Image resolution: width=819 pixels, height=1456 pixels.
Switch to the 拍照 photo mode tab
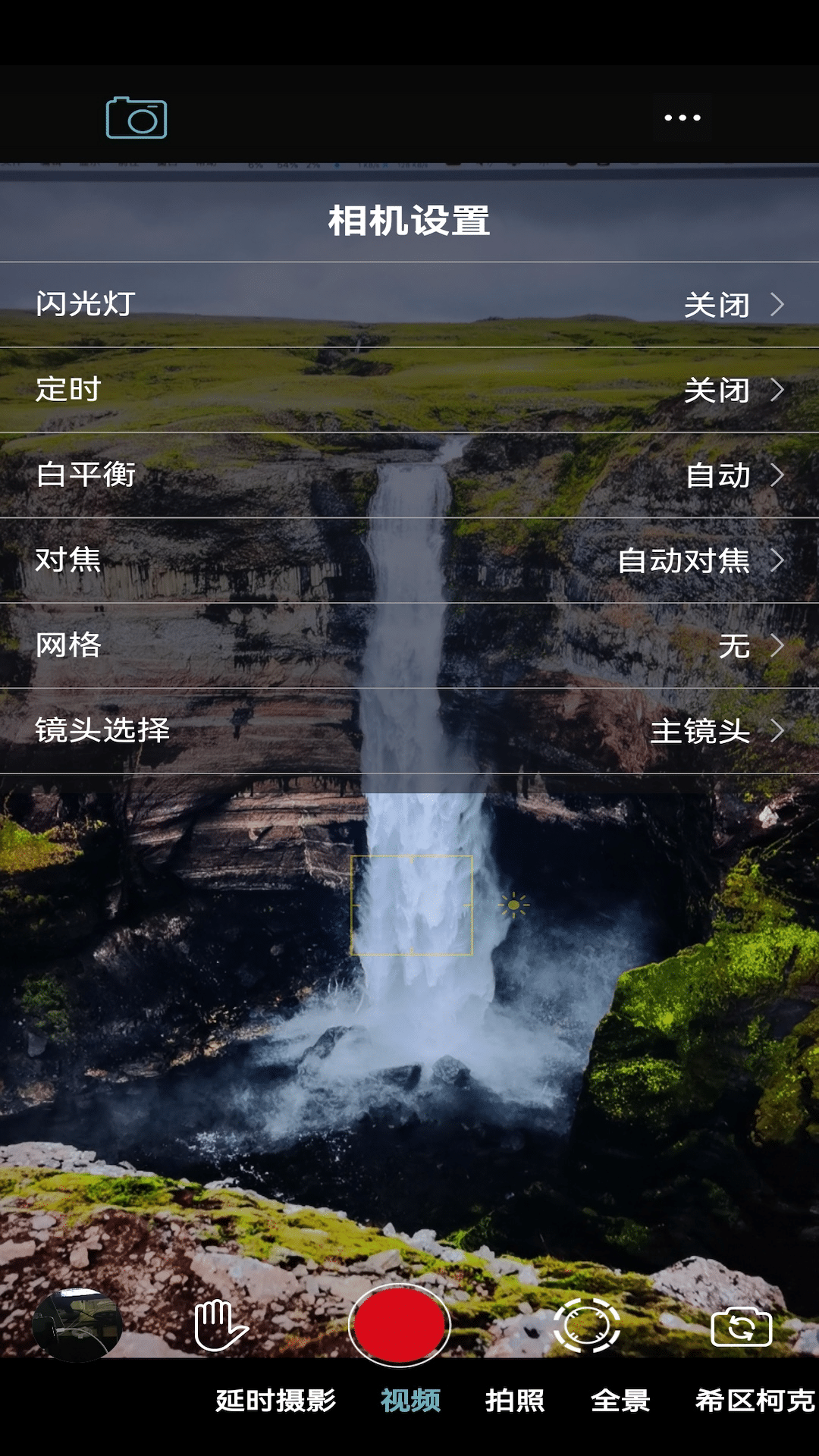pyautogui.click(x=515, y=1402)
